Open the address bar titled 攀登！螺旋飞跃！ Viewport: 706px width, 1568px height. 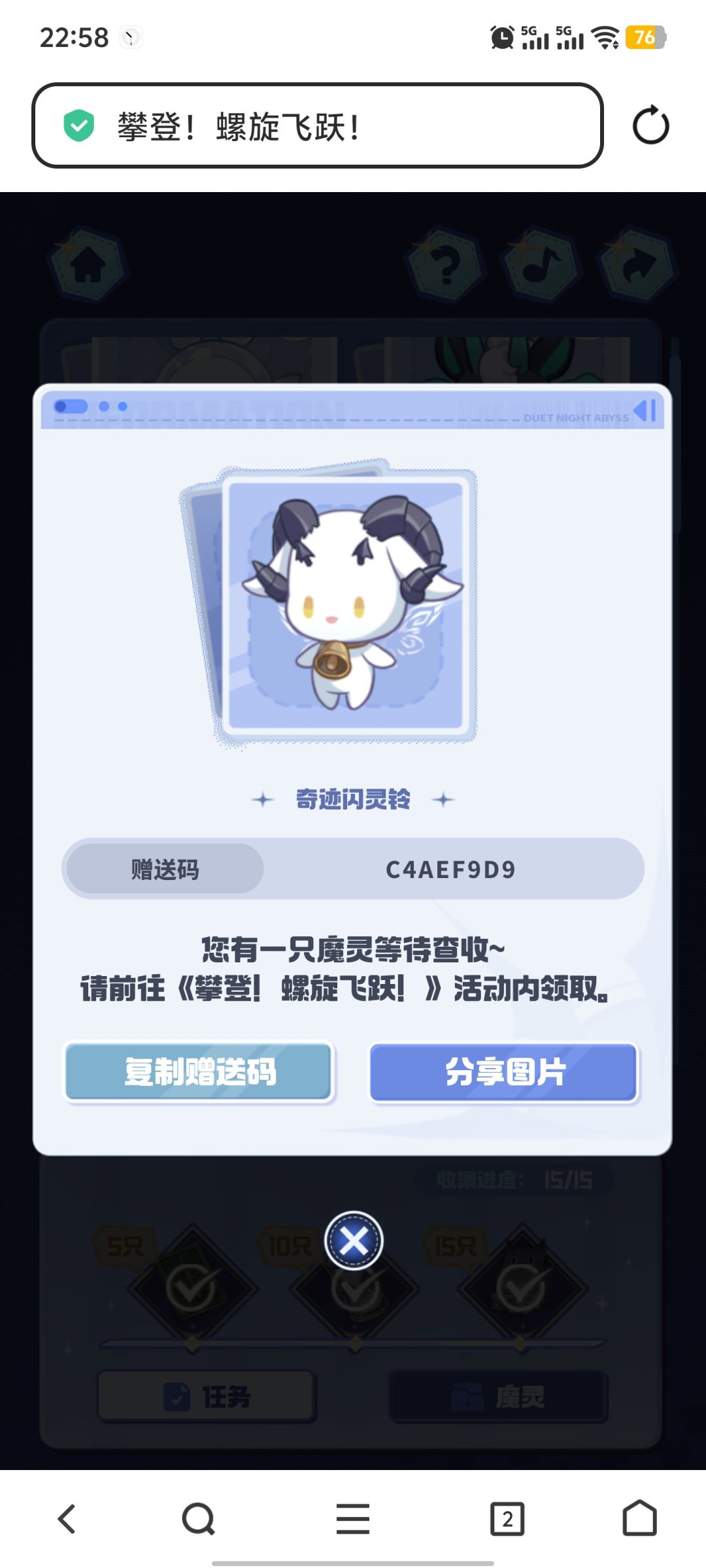point(317,125)
